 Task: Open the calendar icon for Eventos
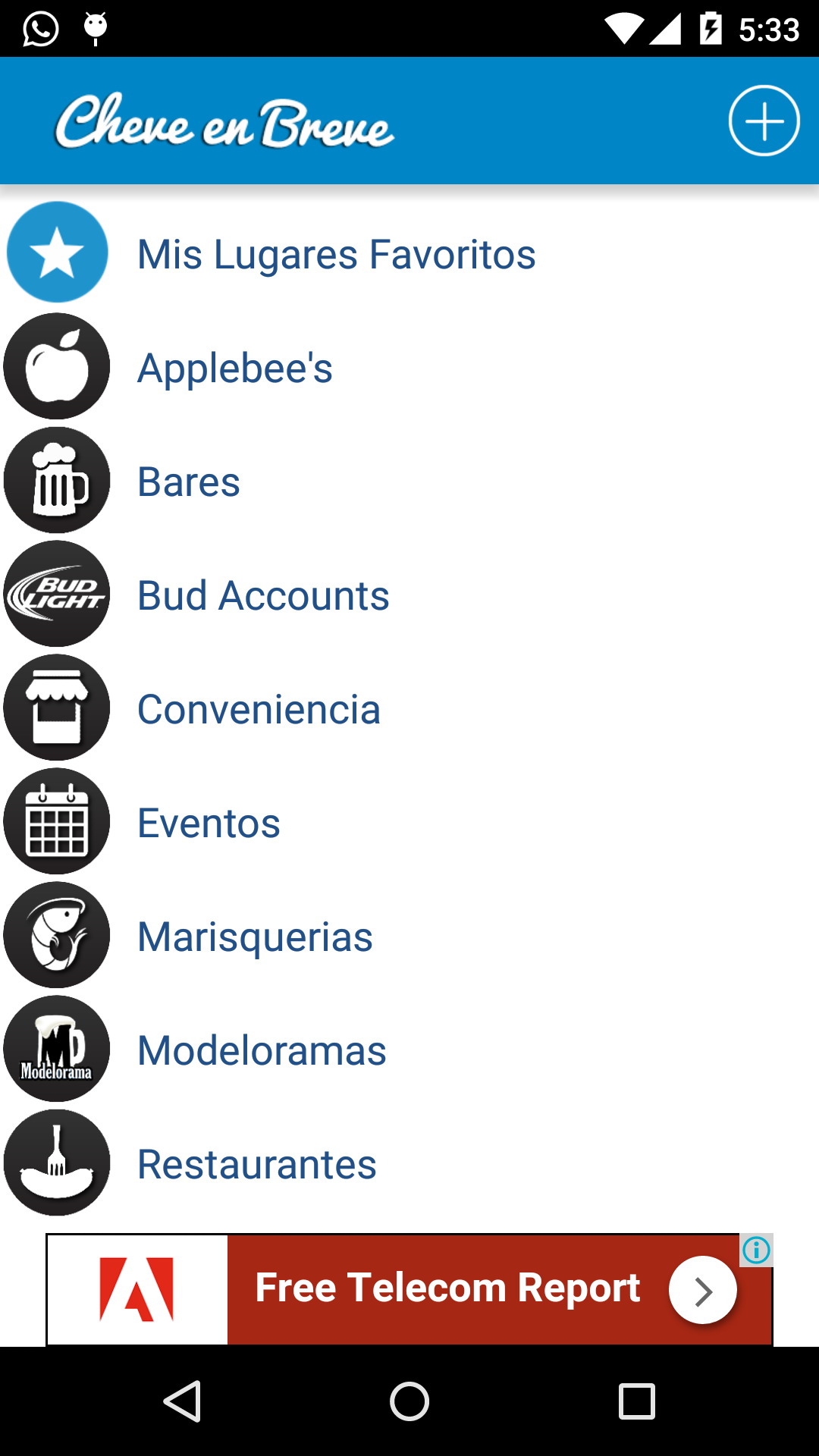(x=57, y=821)
